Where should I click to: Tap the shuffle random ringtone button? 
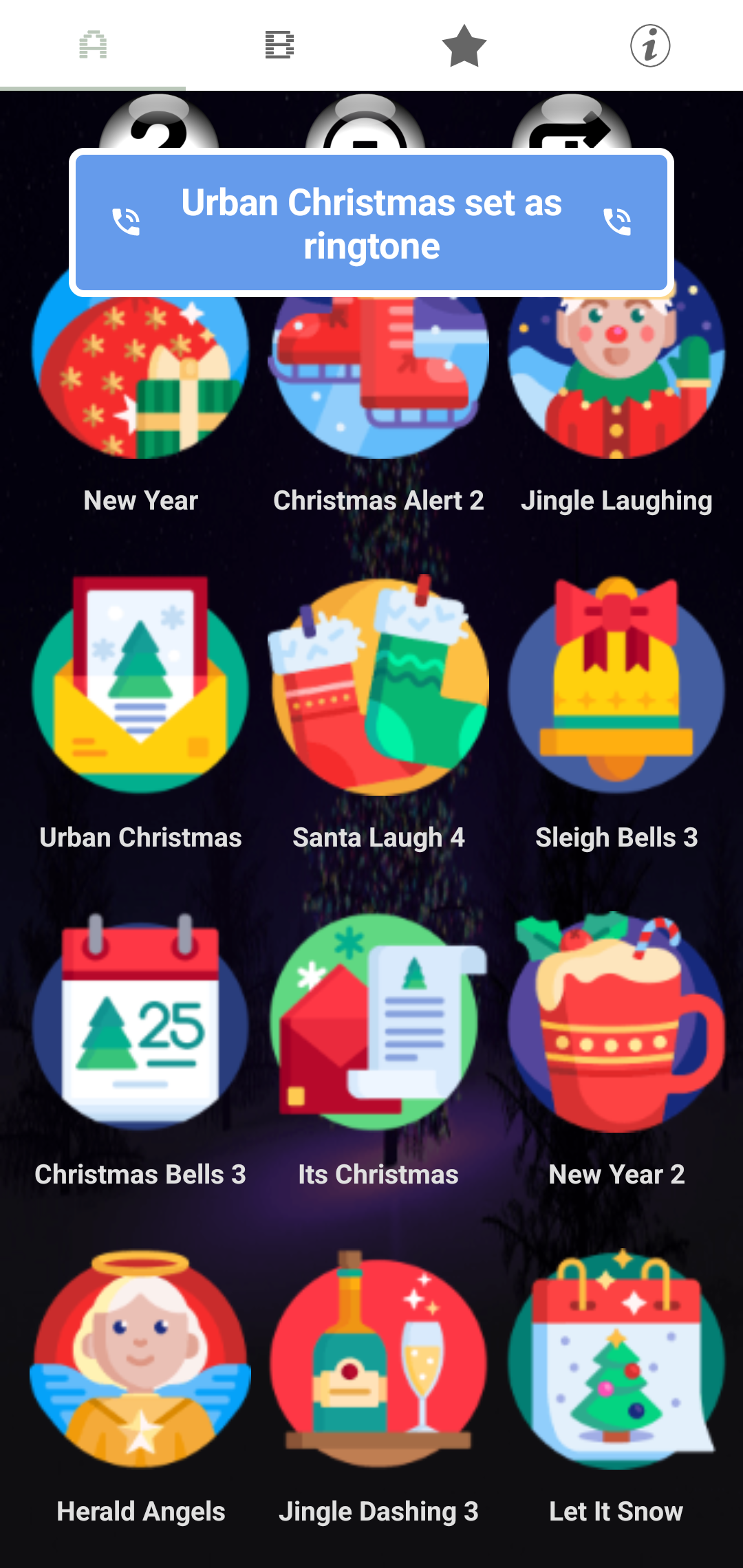tap(157, 134)
